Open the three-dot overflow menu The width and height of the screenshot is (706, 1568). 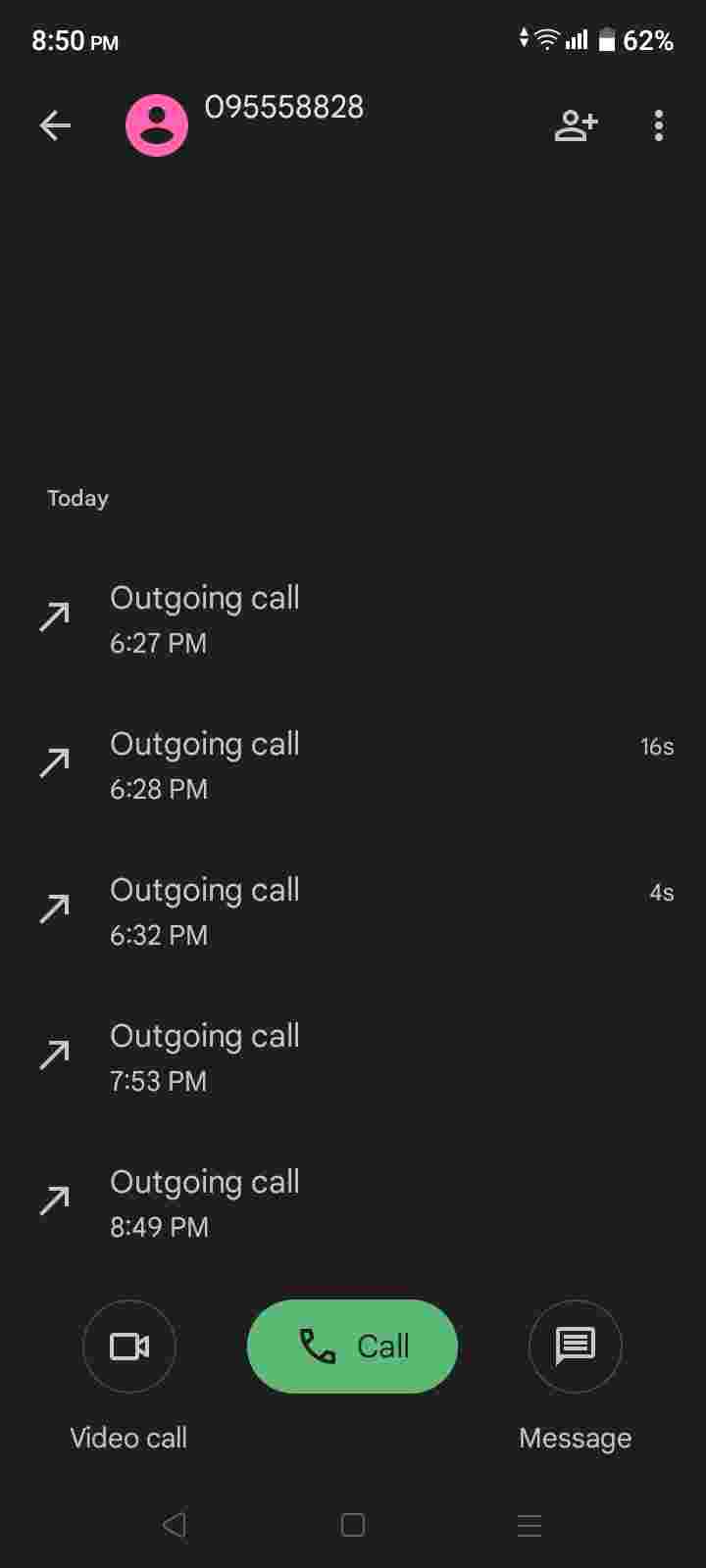click(x=659, y=125)
